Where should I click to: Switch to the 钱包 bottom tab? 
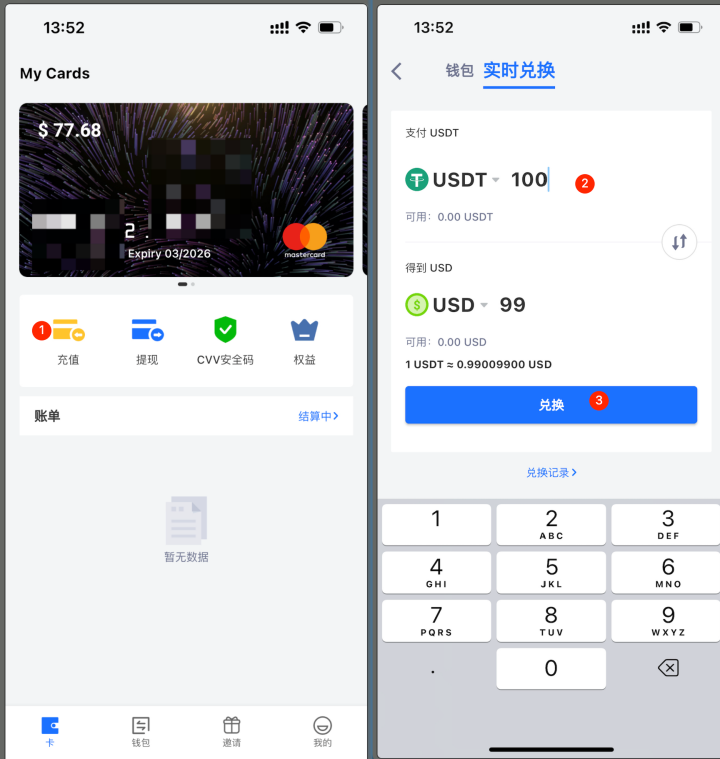pos(140,730)
